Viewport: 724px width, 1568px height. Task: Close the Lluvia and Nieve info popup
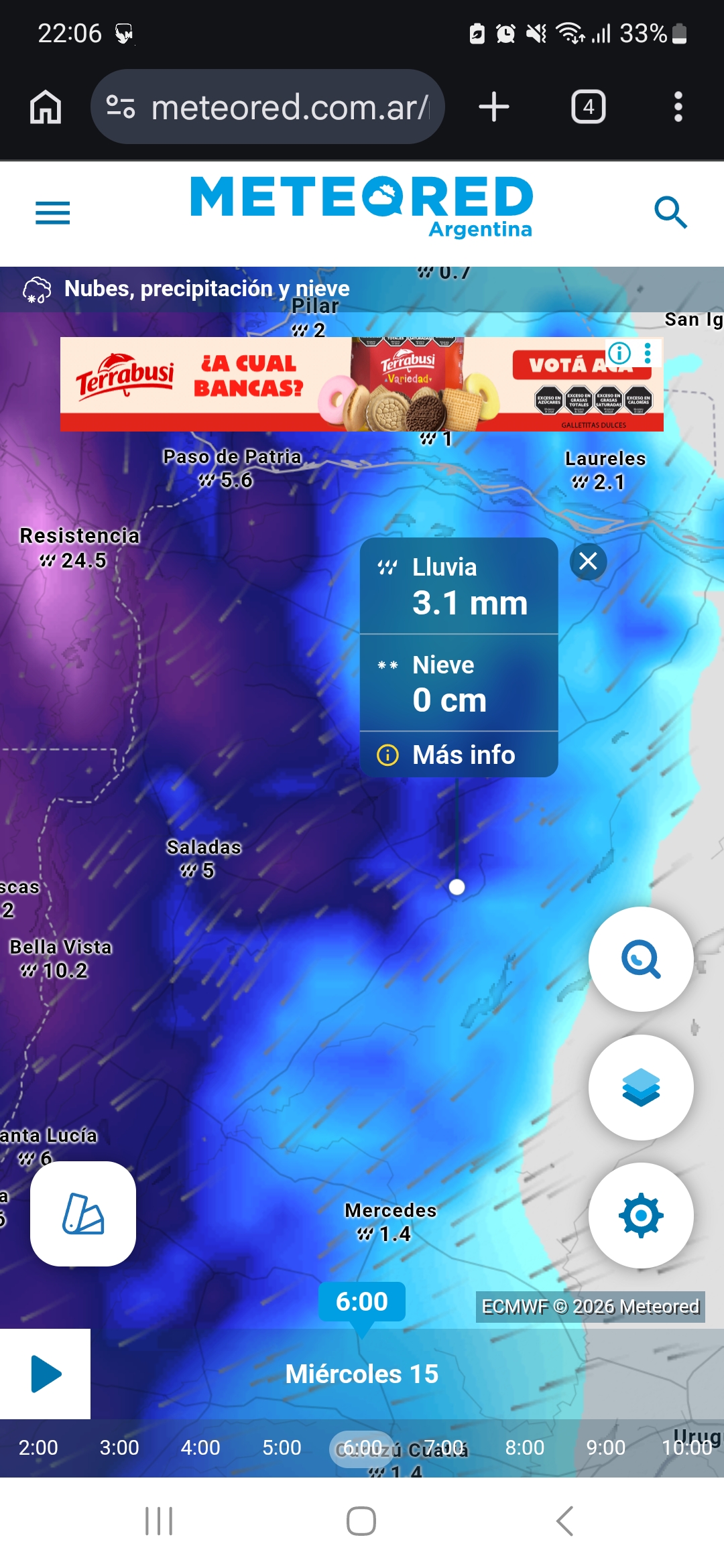588,562
